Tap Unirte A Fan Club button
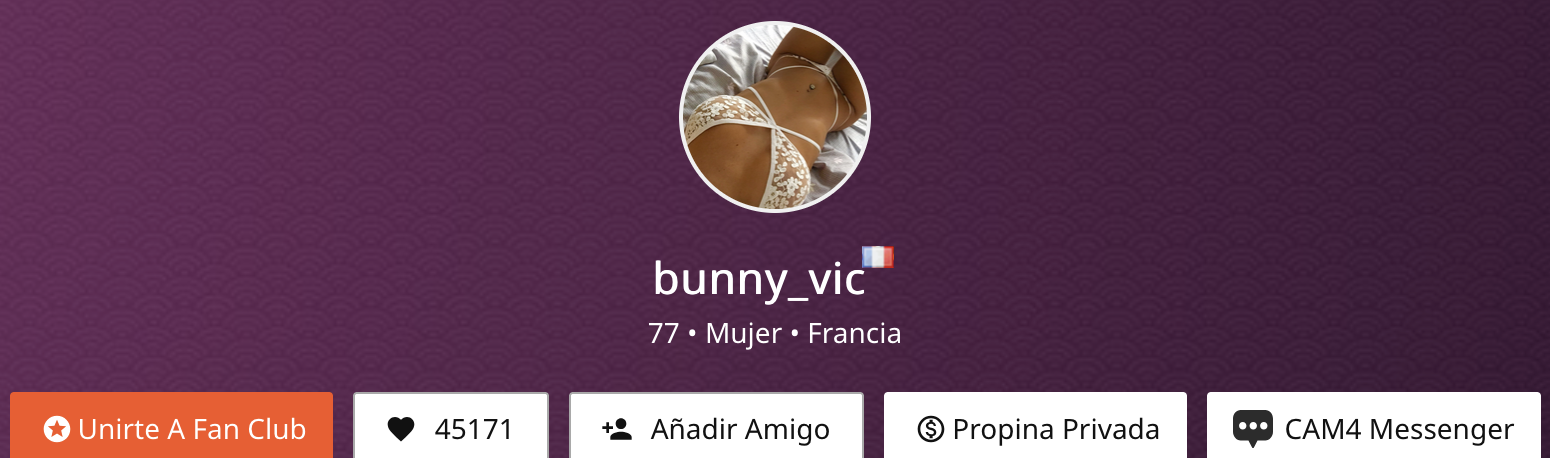This screenshot has width=1550, height=458. 171,428
